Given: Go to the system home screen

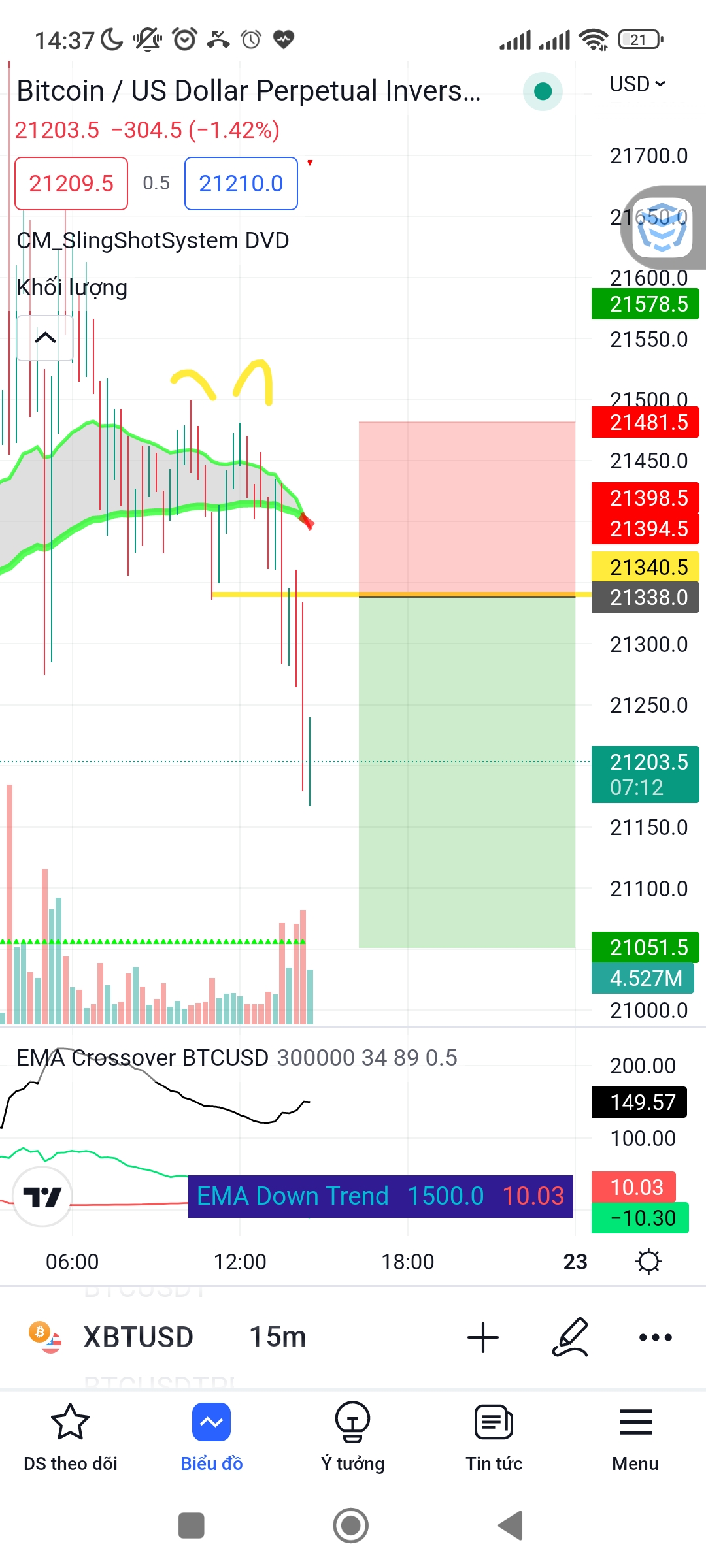Looking at the screenshot, I should point(351,1526).
